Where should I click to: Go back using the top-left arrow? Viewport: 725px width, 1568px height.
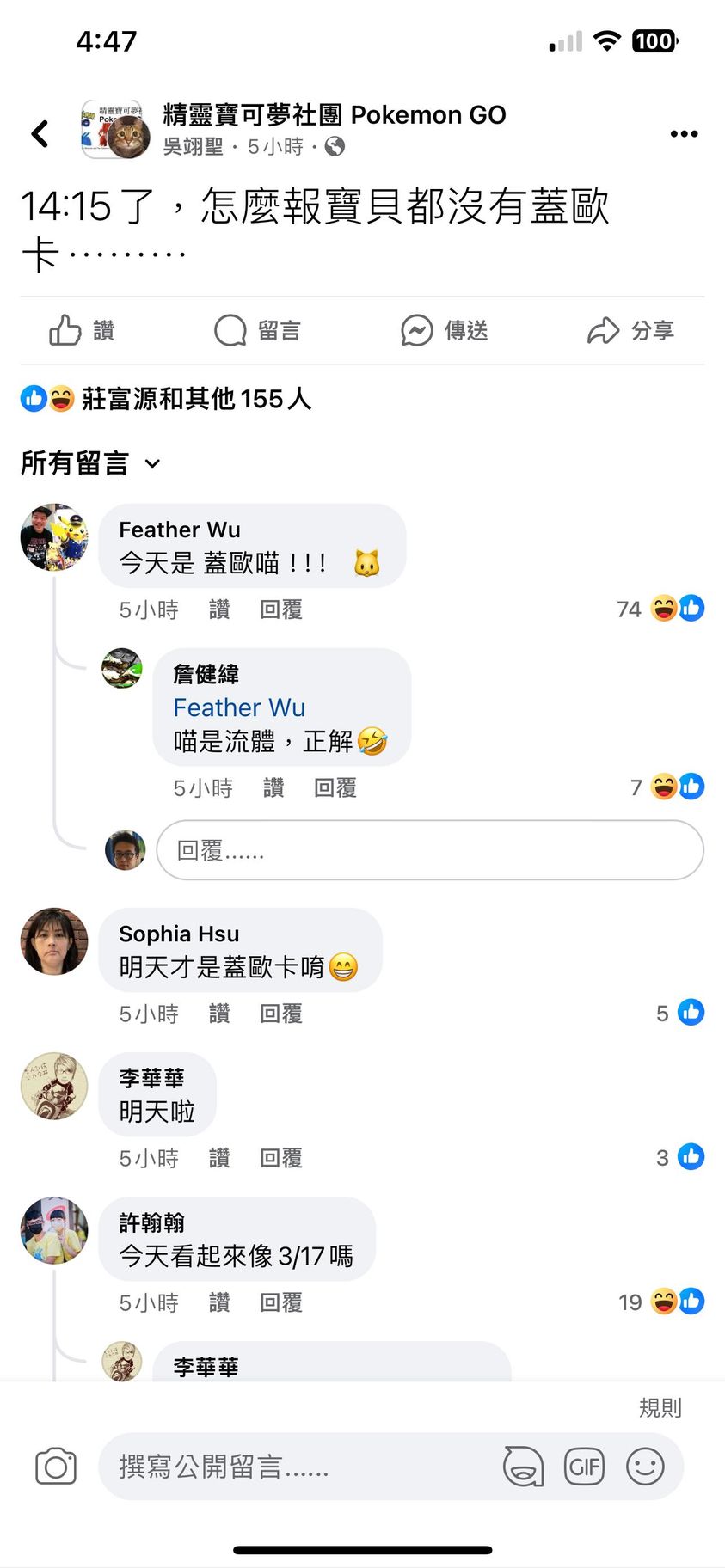pyautogui.click(x=40, y=133)
